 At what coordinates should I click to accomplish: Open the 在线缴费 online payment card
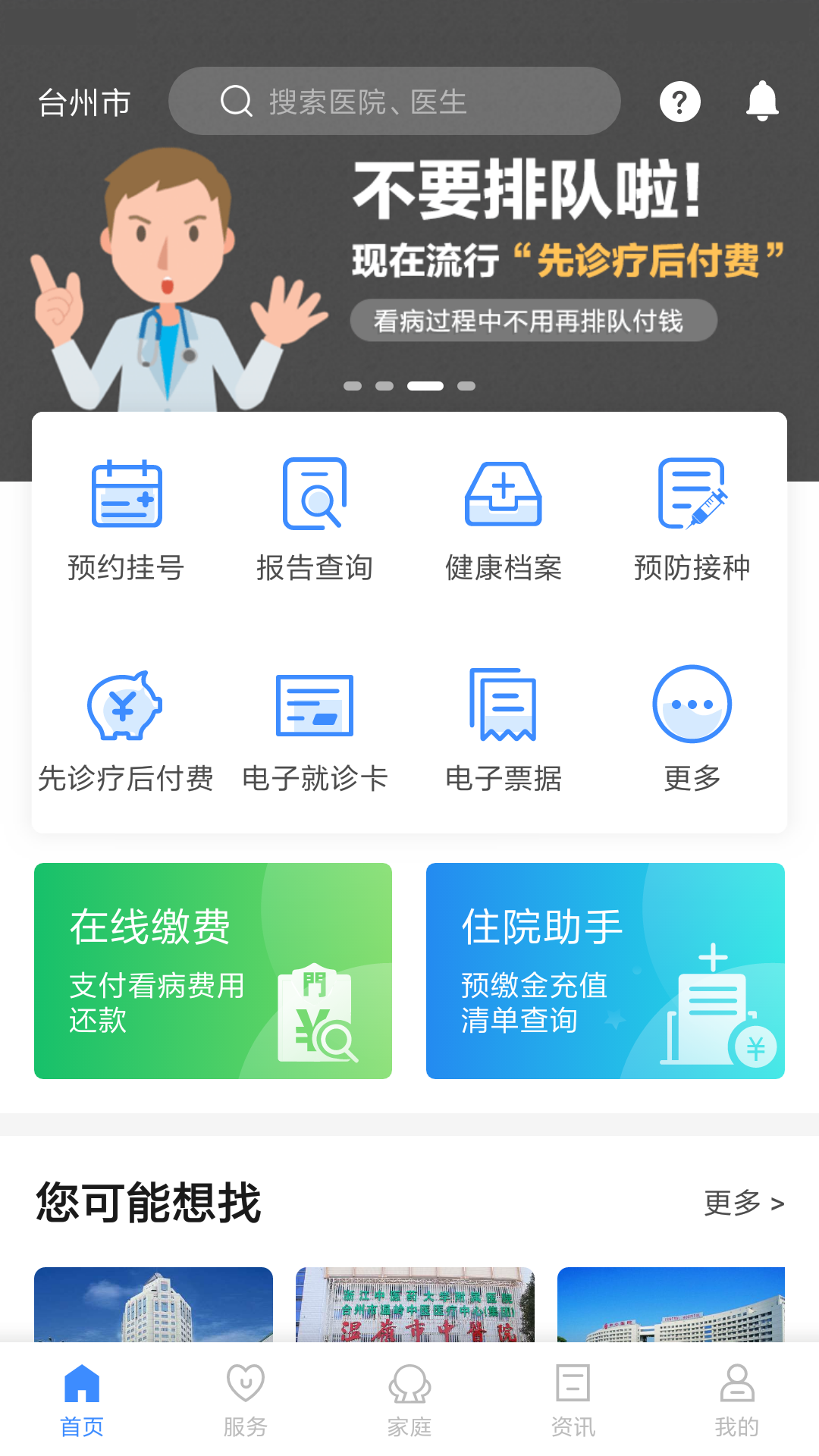(x=213, y=971)
